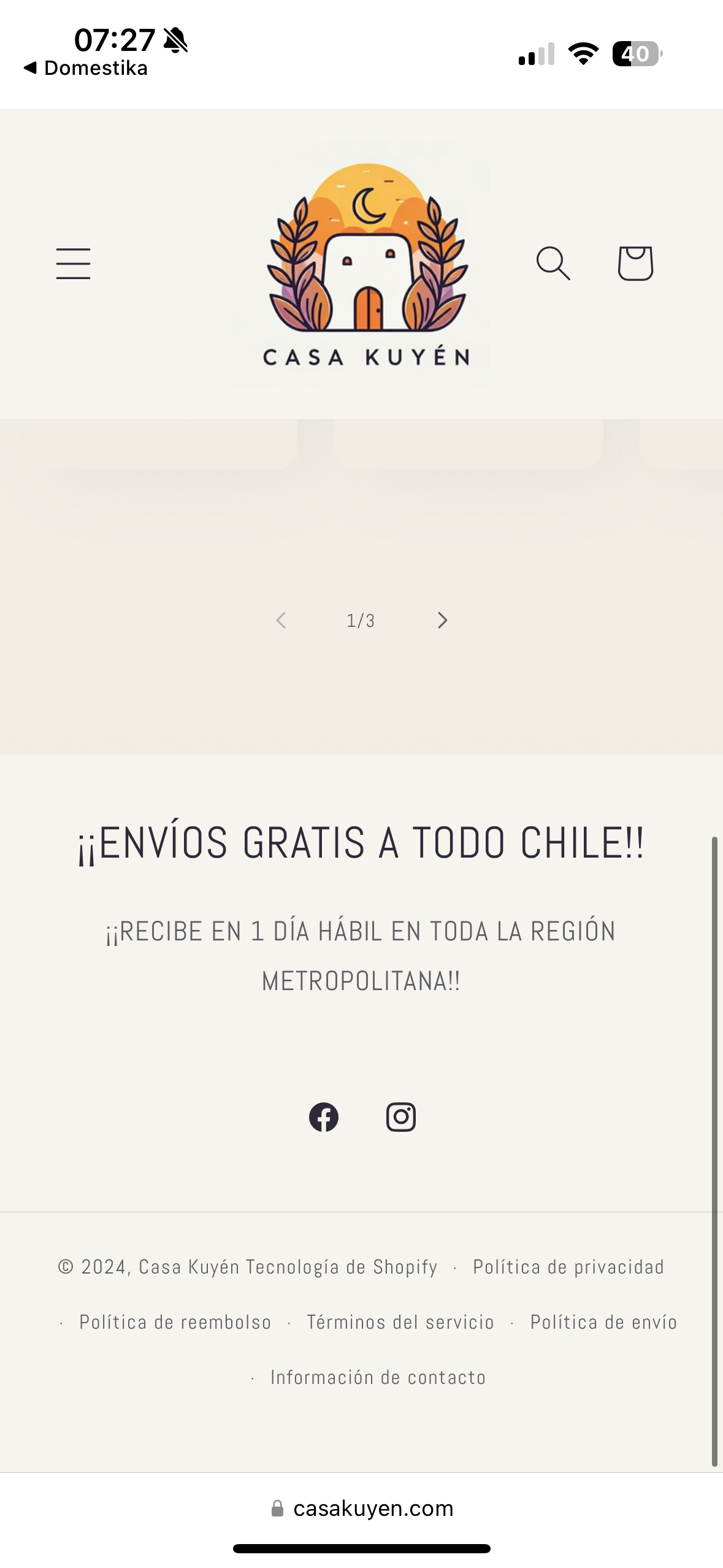Screen dimensions: 723x1568
Task: Open the hamburger menu
Action: [73, 264]
